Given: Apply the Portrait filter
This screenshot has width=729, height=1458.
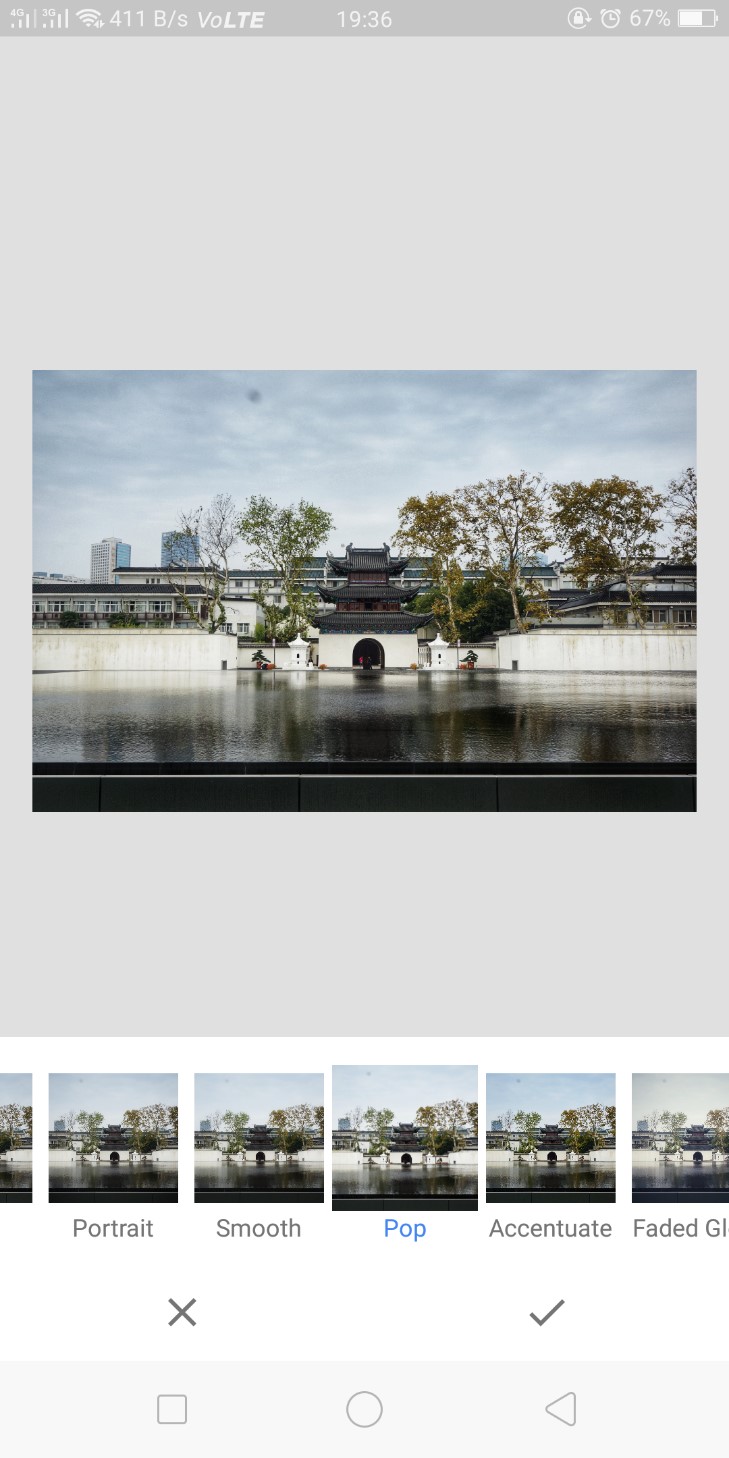Looking at the screenshot, I should [113, 1138].
